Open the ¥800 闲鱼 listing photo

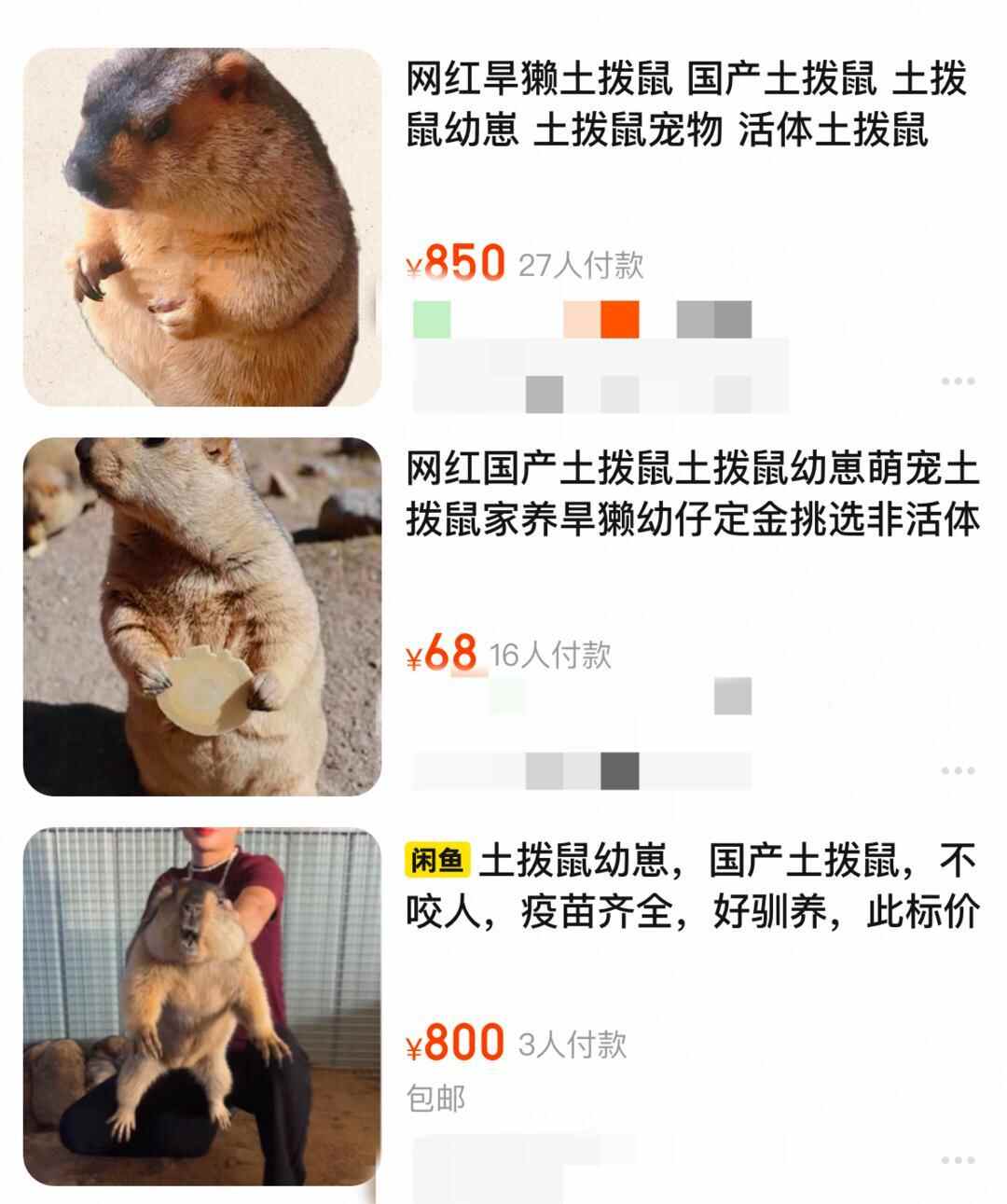point(201,1007)
